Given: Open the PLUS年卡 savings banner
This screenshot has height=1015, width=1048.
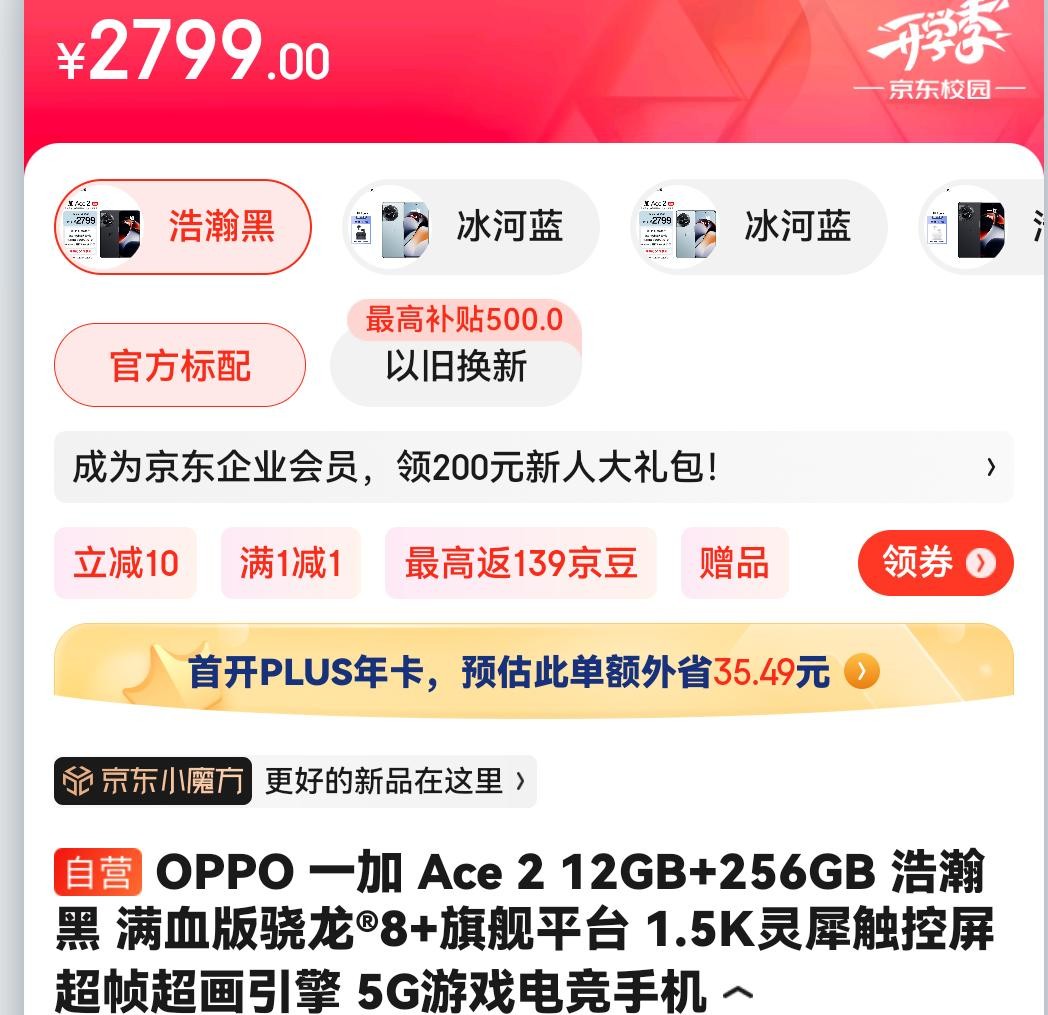Looking at the screenshot, I should click(533, 672).
